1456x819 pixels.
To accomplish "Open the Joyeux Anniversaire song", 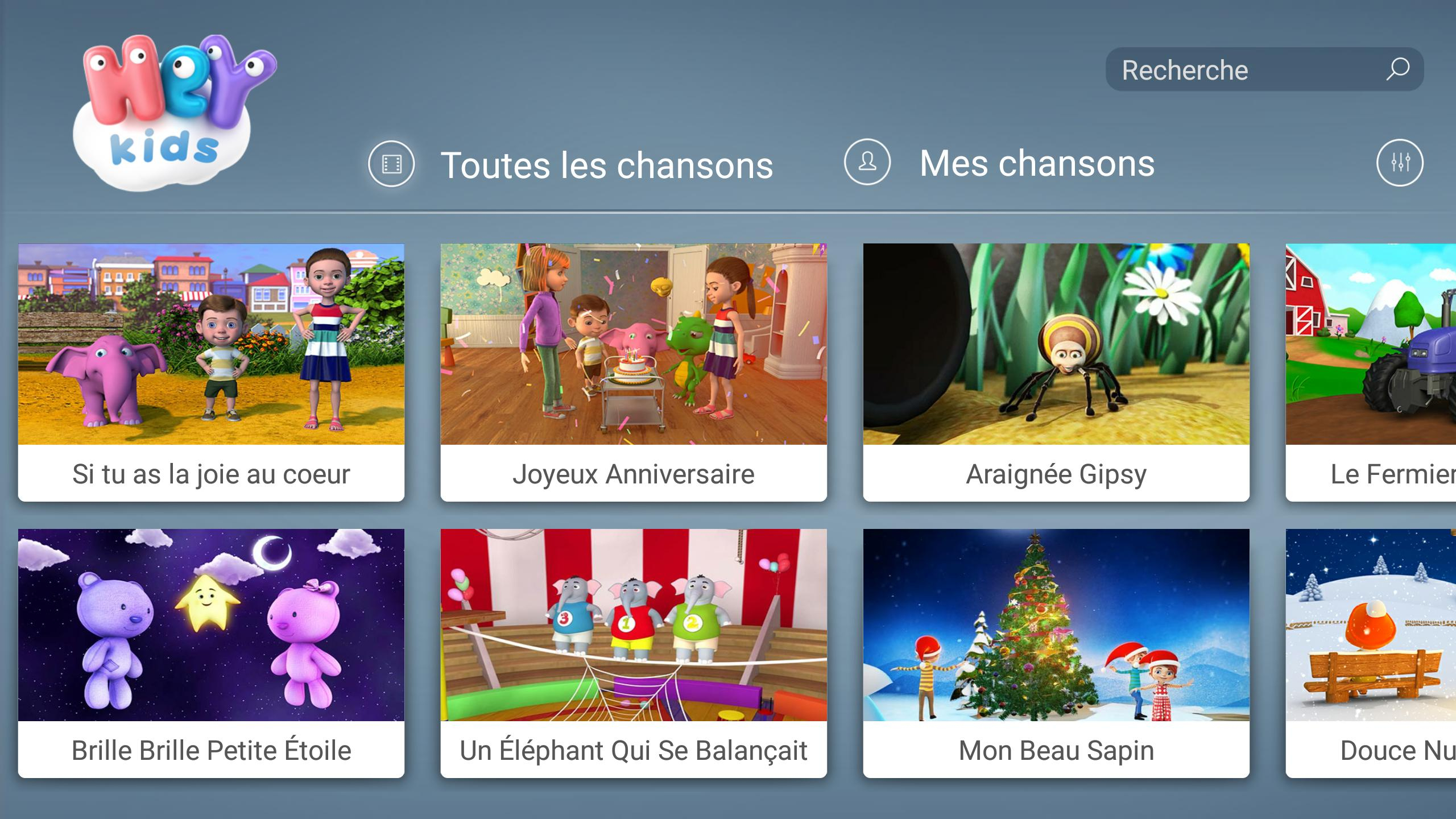I will pos(634,372).
